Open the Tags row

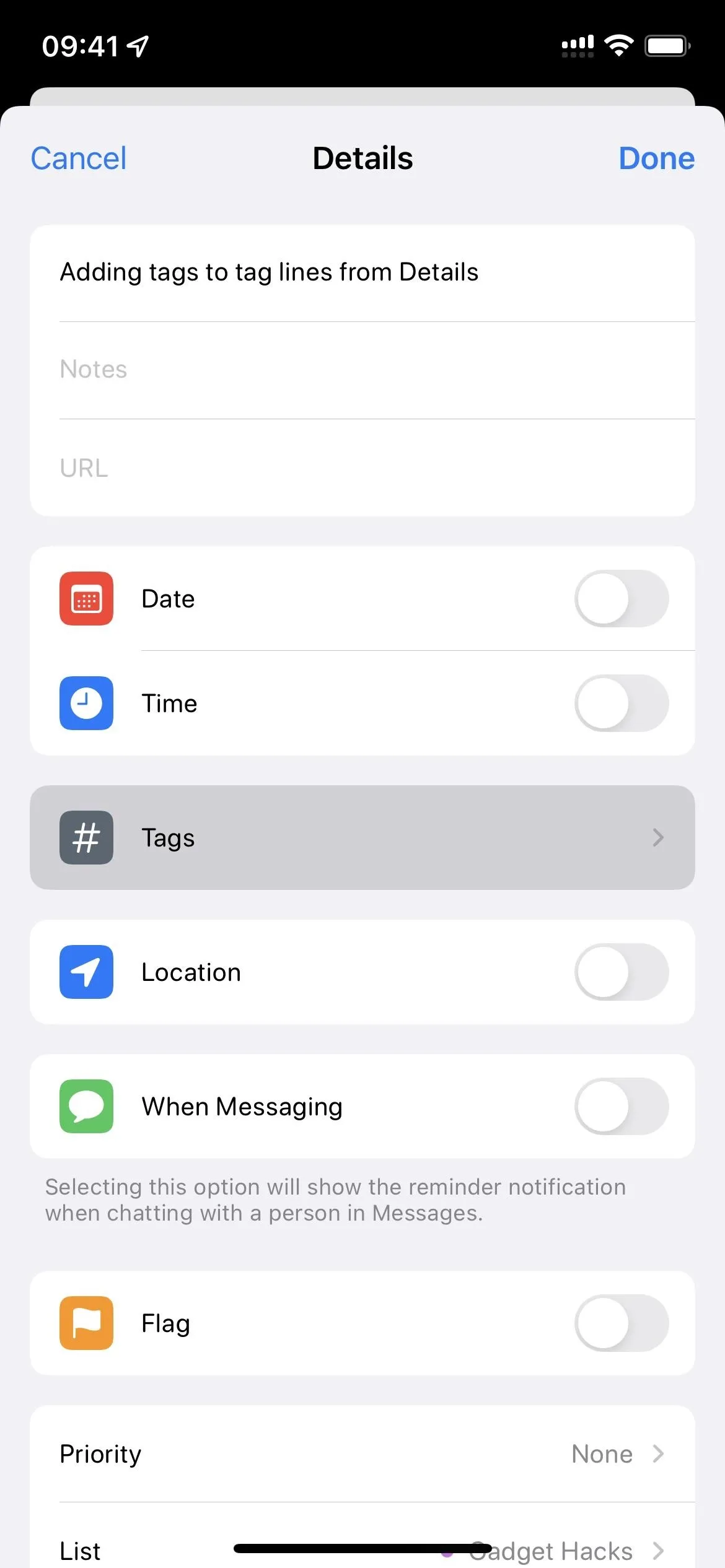click(362, 837)
